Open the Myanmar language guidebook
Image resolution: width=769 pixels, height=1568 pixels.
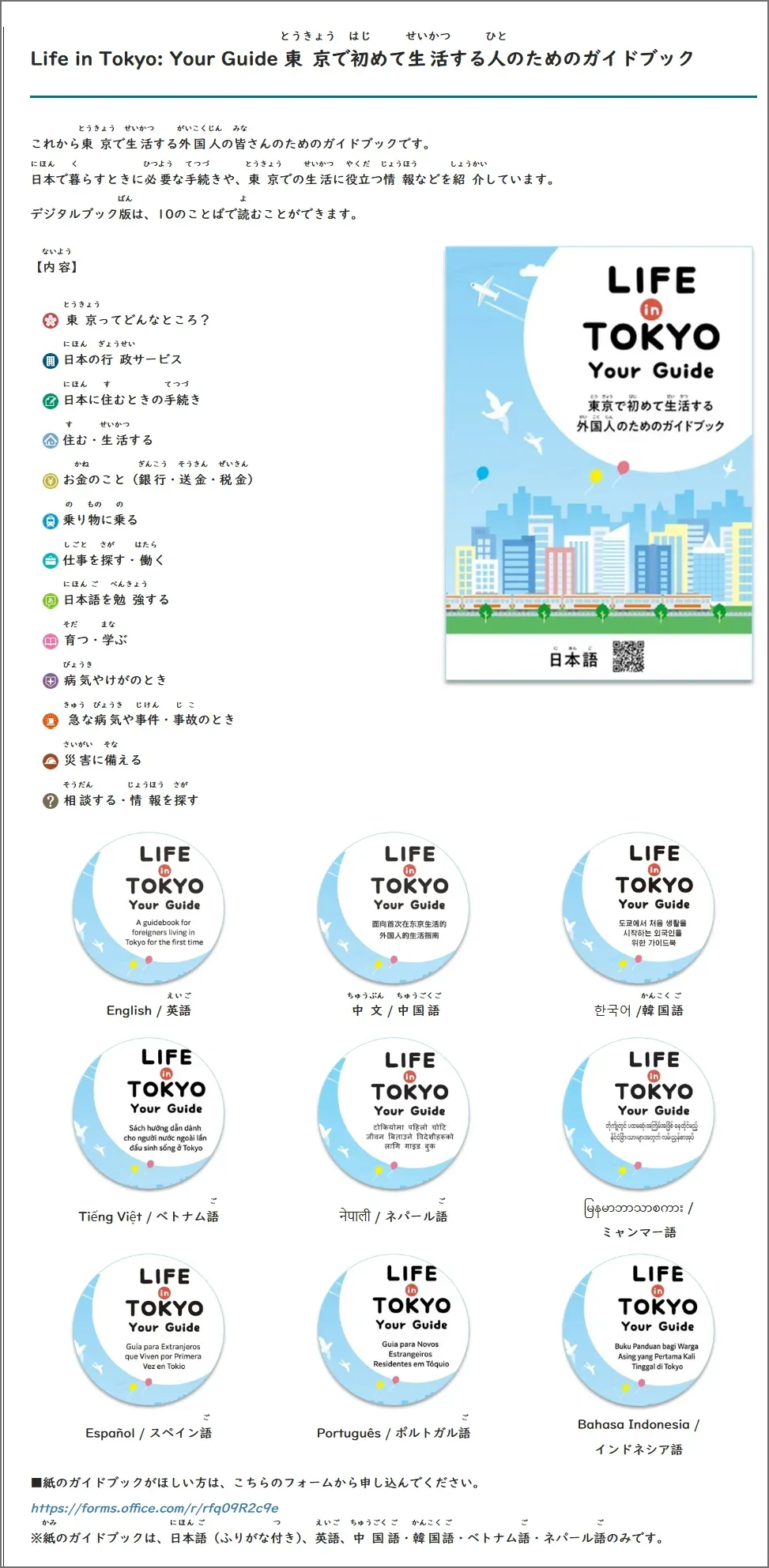tap(638, 1114)
